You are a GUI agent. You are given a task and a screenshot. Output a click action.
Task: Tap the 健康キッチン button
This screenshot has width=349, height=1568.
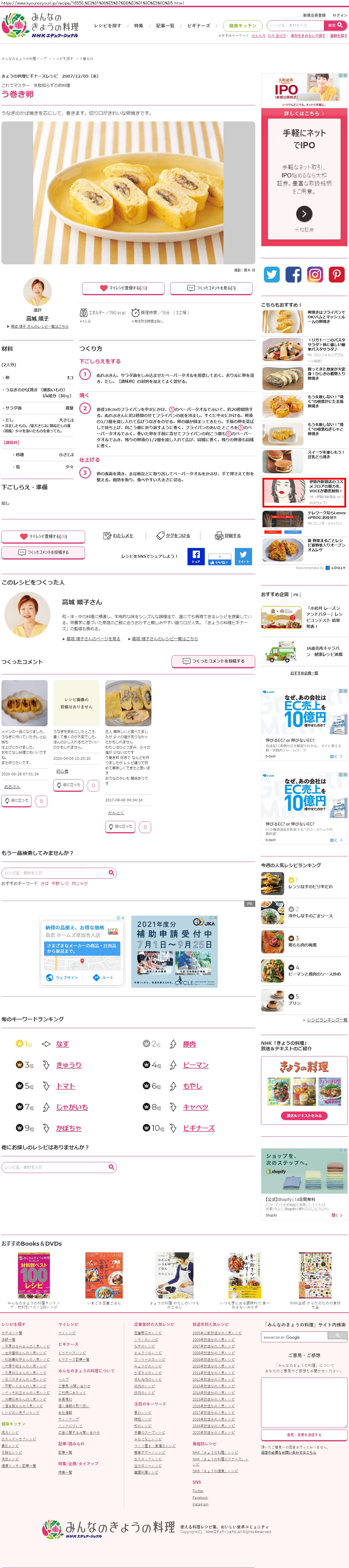click(242, 26)
